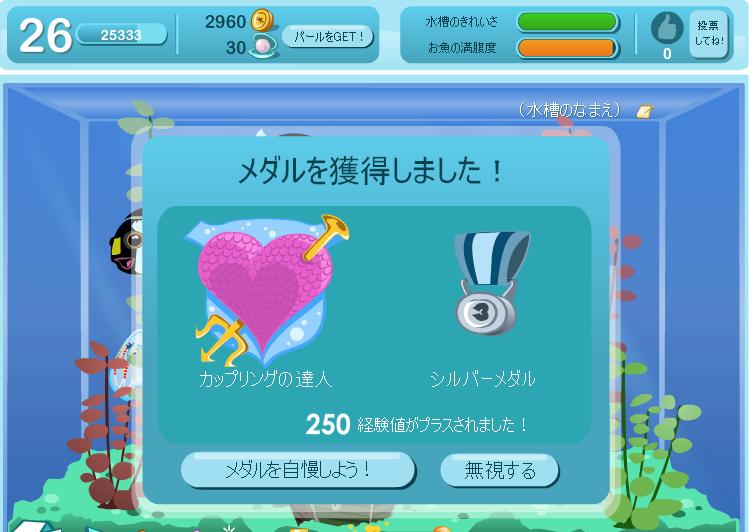Dismiss the dialog with 無視する
This screenshot has width=749, height=532.
coord(500,470)
